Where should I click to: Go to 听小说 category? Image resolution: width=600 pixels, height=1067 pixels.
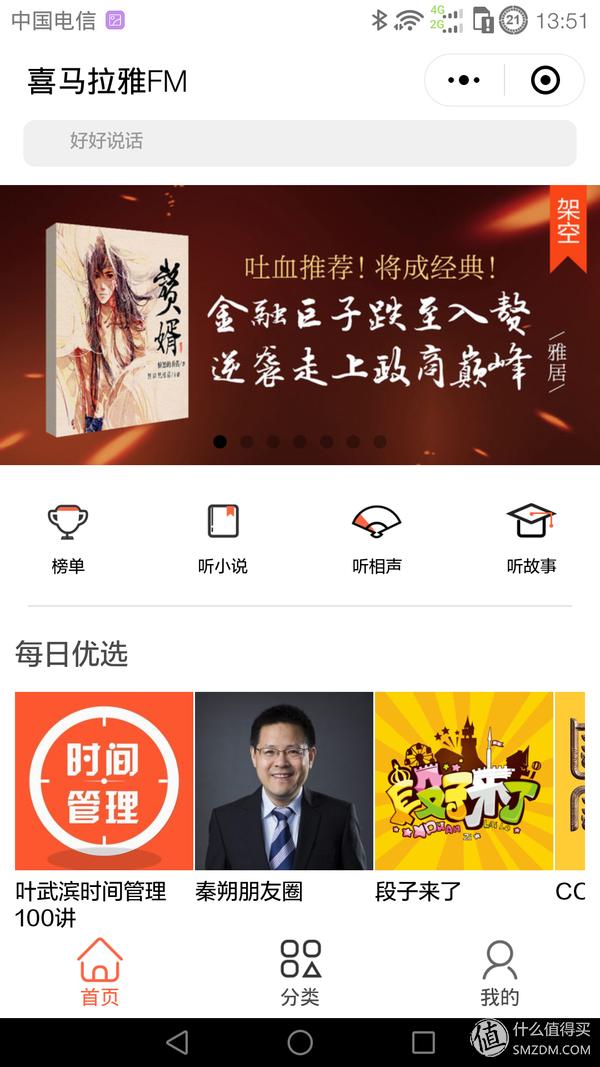click(x=222, y=538)
